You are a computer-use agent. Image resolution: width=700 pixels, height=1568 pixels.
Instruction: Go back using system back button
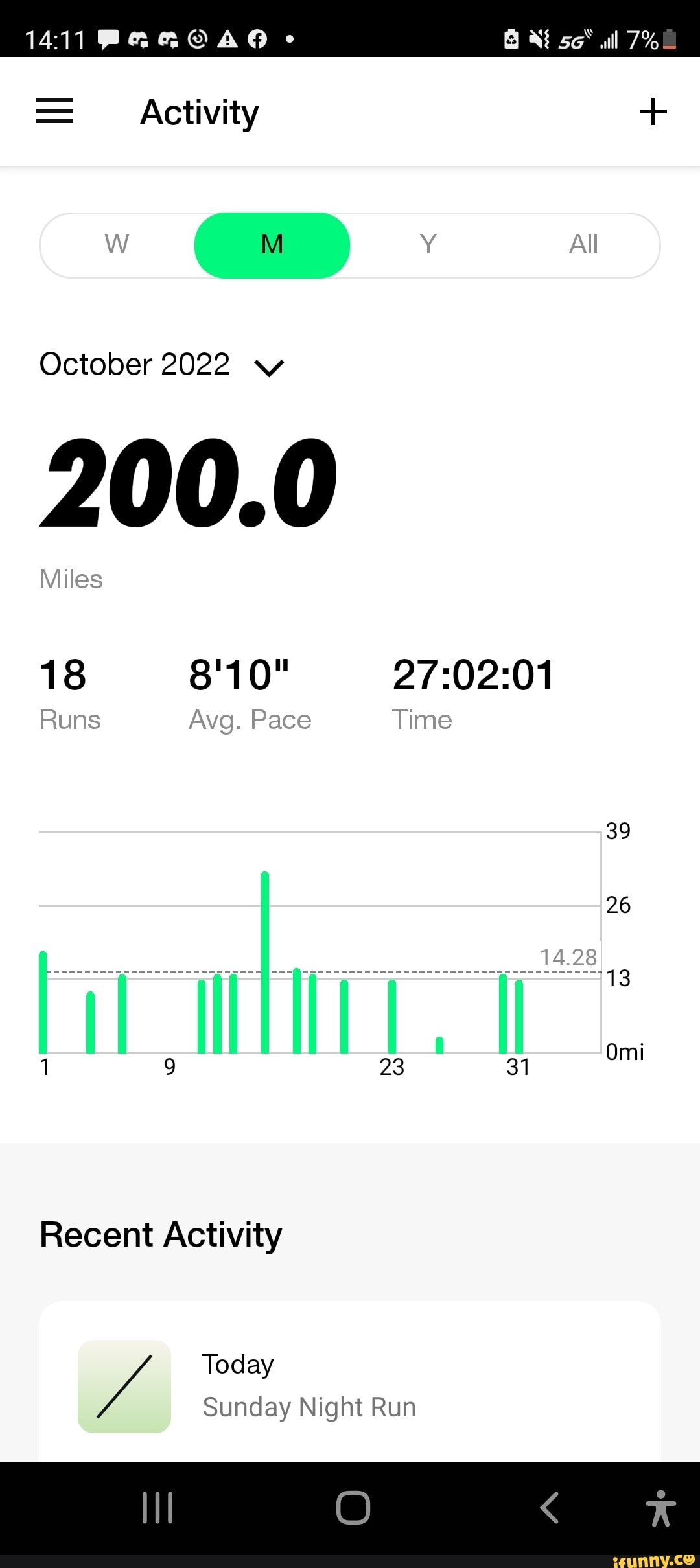550,1507
